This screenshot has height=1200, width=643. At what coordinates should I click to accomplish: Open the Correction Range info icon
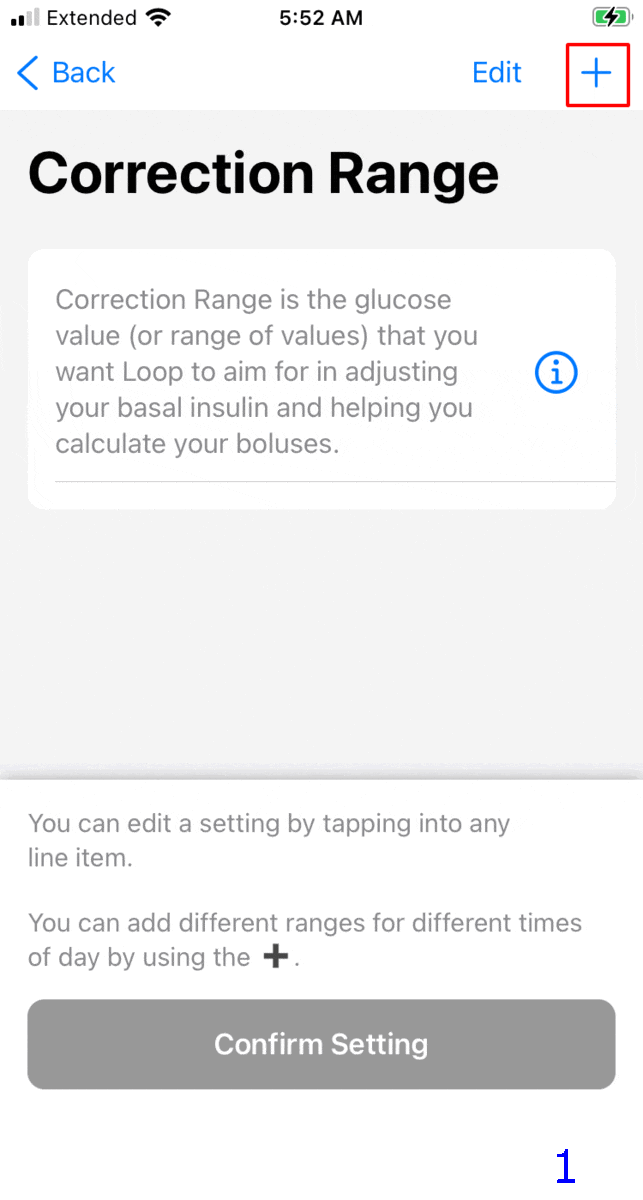[557, 372]
